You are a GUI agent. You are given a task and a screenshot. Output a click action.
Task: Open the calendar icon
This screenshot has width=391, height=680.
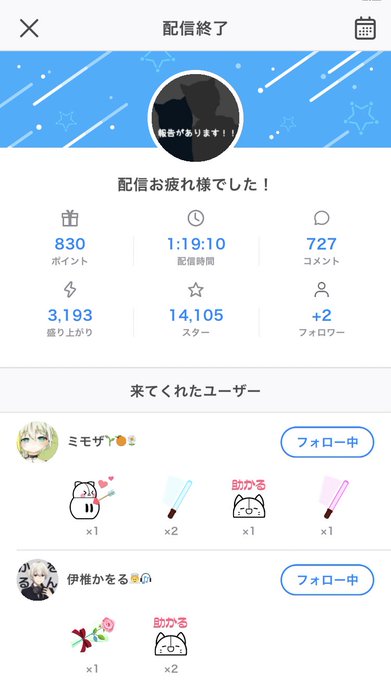point(365,29)
